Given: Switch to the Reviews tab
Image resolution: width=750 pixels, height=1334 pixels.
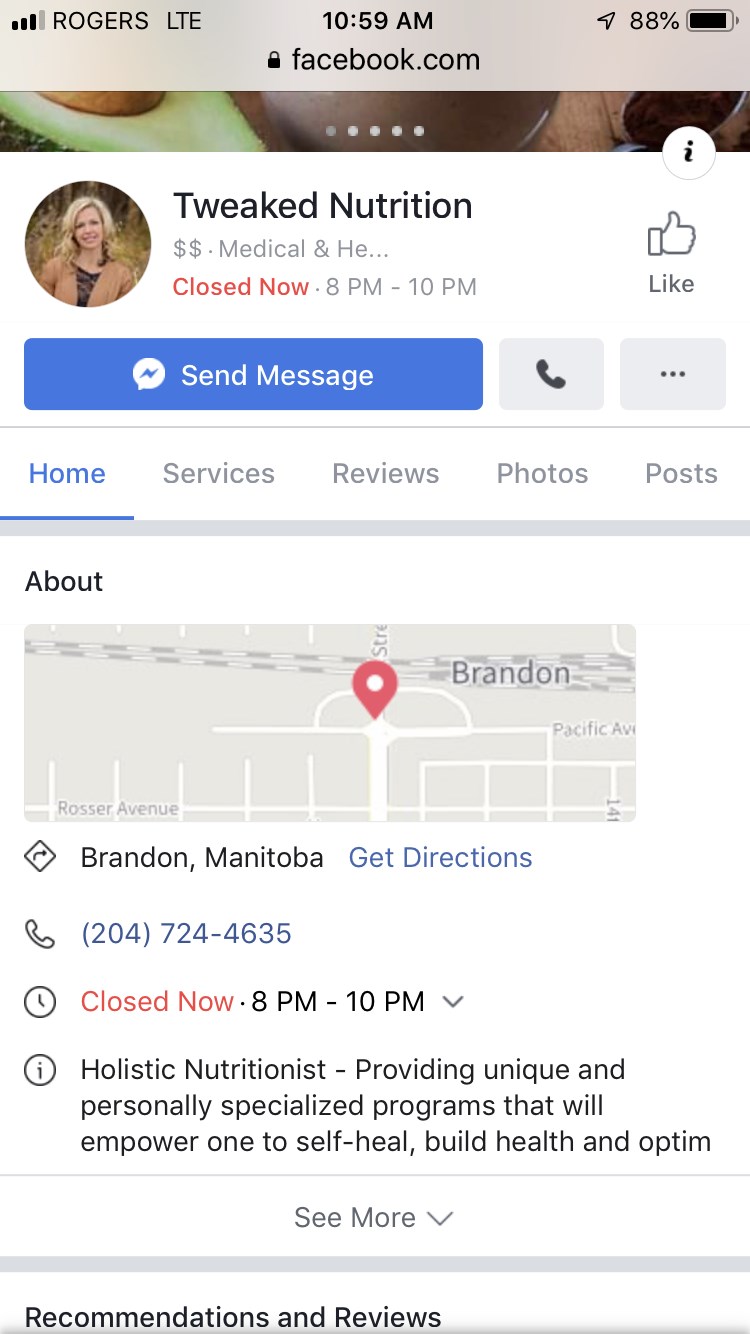Looking at the screenshot, I should [385, 473].
